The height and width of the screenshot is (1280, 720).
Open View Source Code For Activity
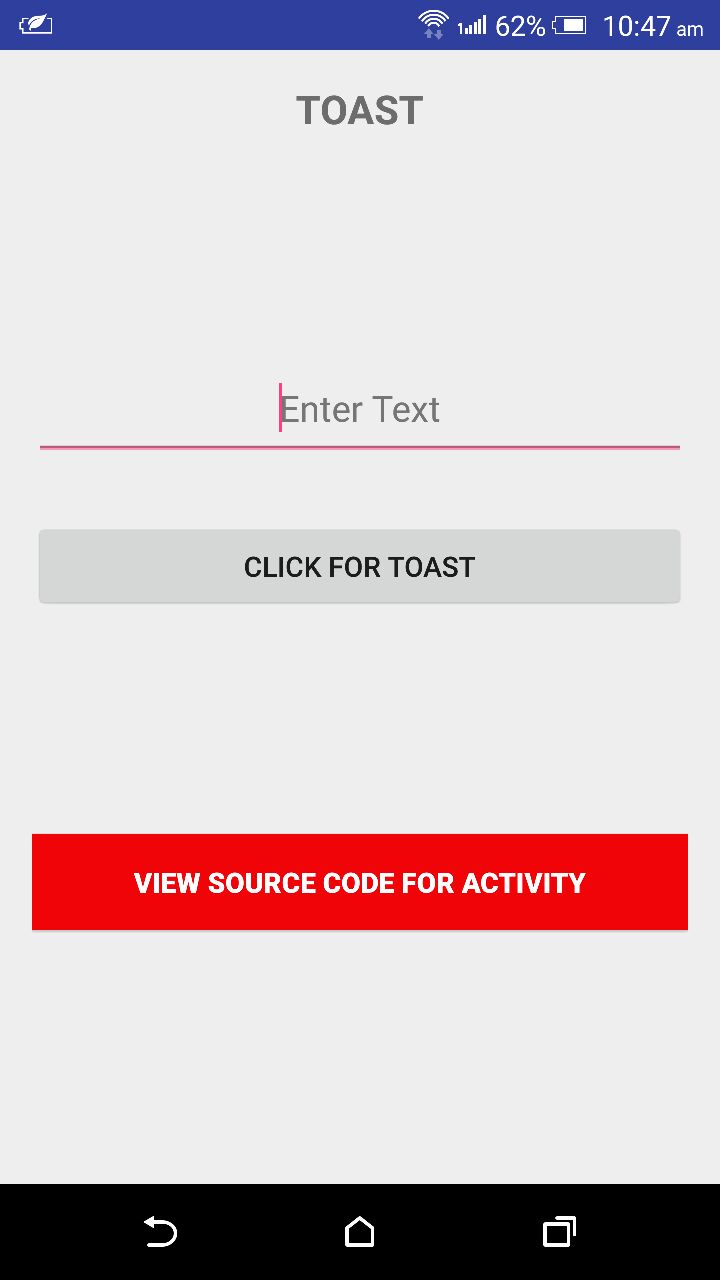pos(360,882)
